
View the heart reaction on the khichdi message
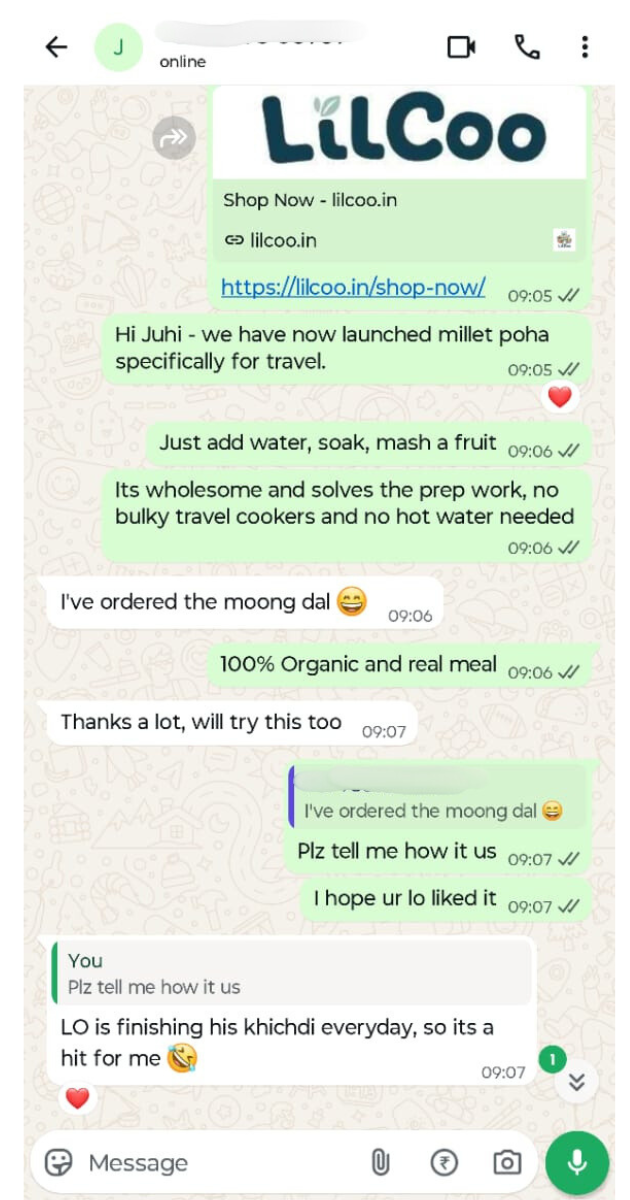[x=77, y=1099]
